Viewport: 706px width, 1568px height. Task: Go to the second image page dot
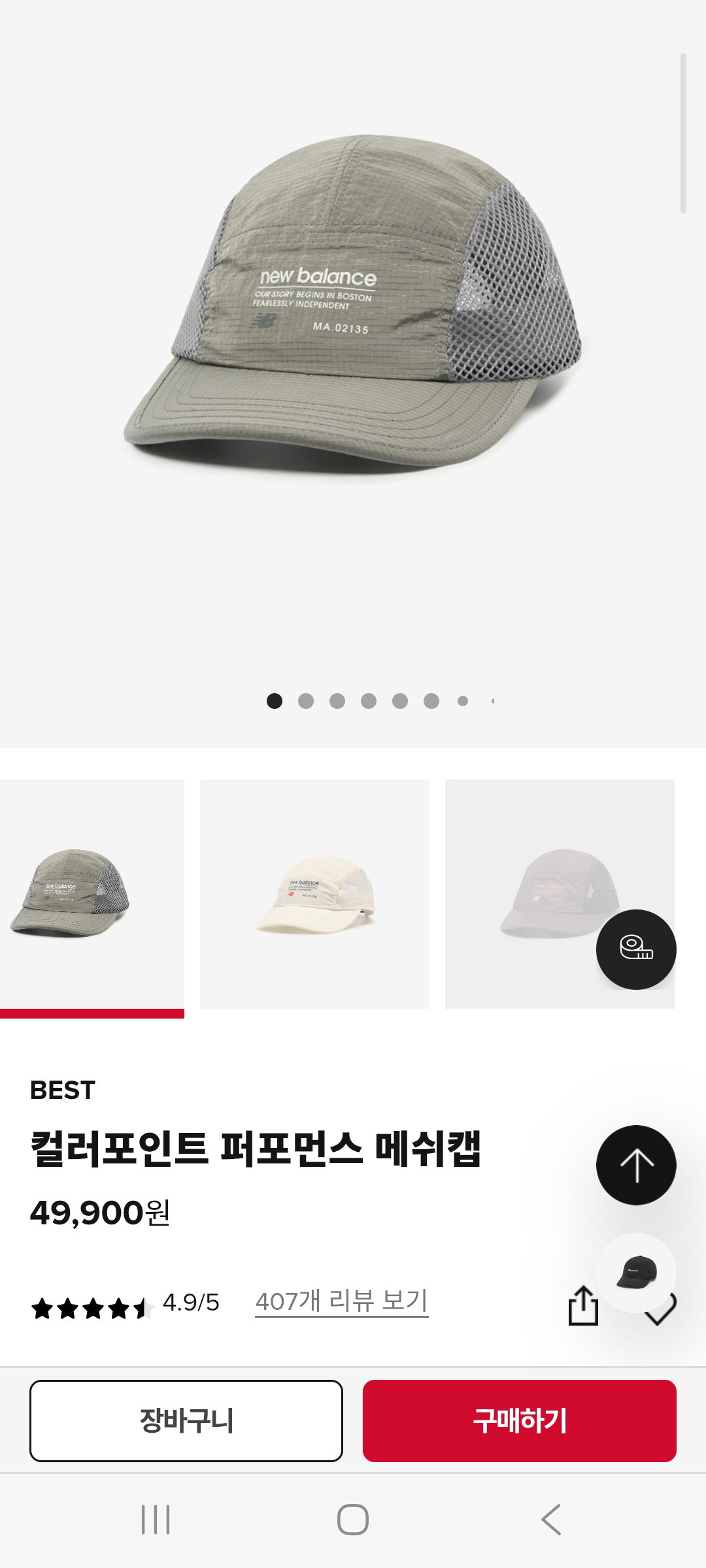click(x=306, y=701)
